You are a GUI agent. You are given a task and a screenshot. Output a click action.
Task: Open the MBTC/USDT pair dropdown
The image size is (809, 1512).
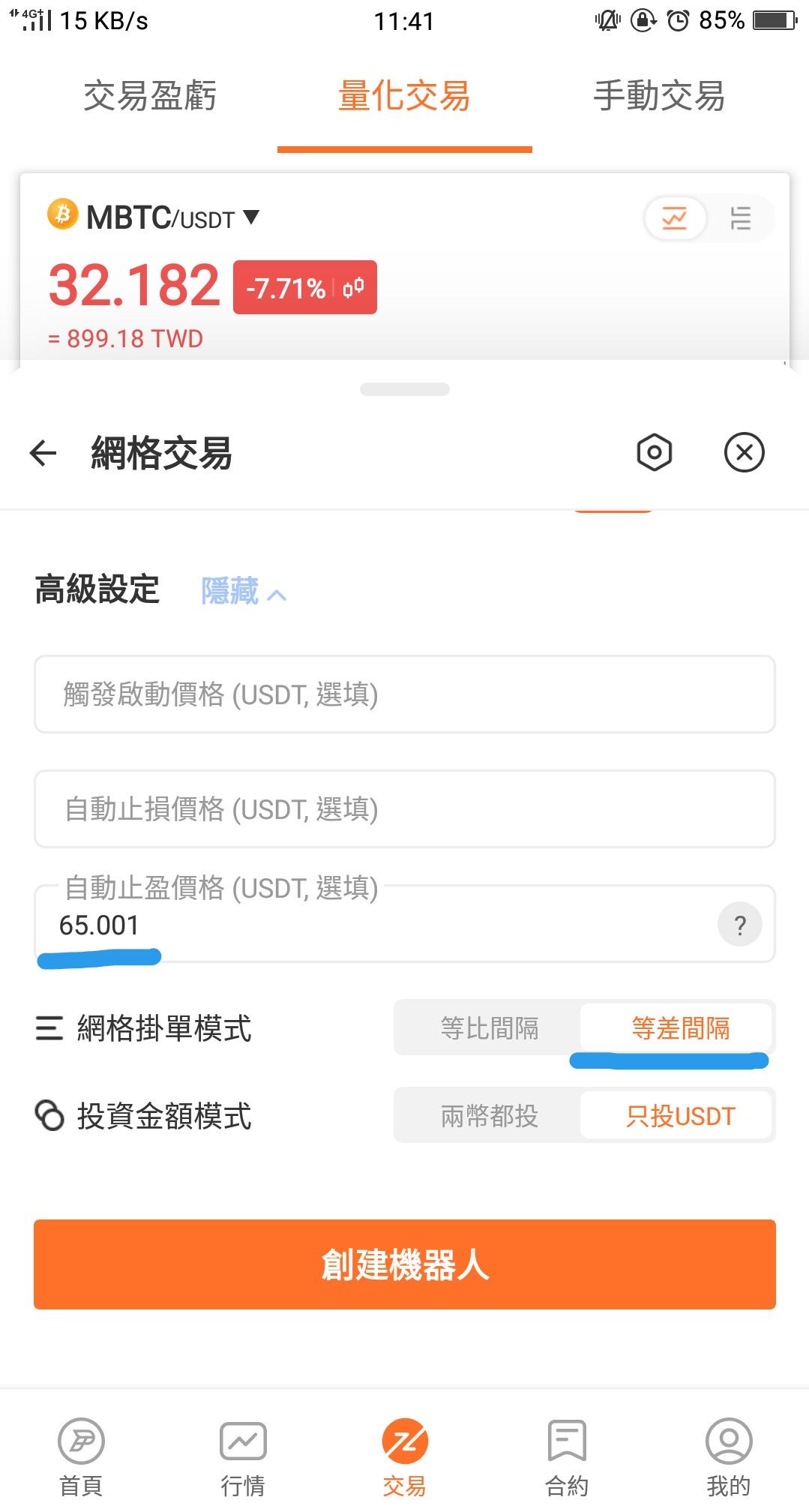point(154,217)
